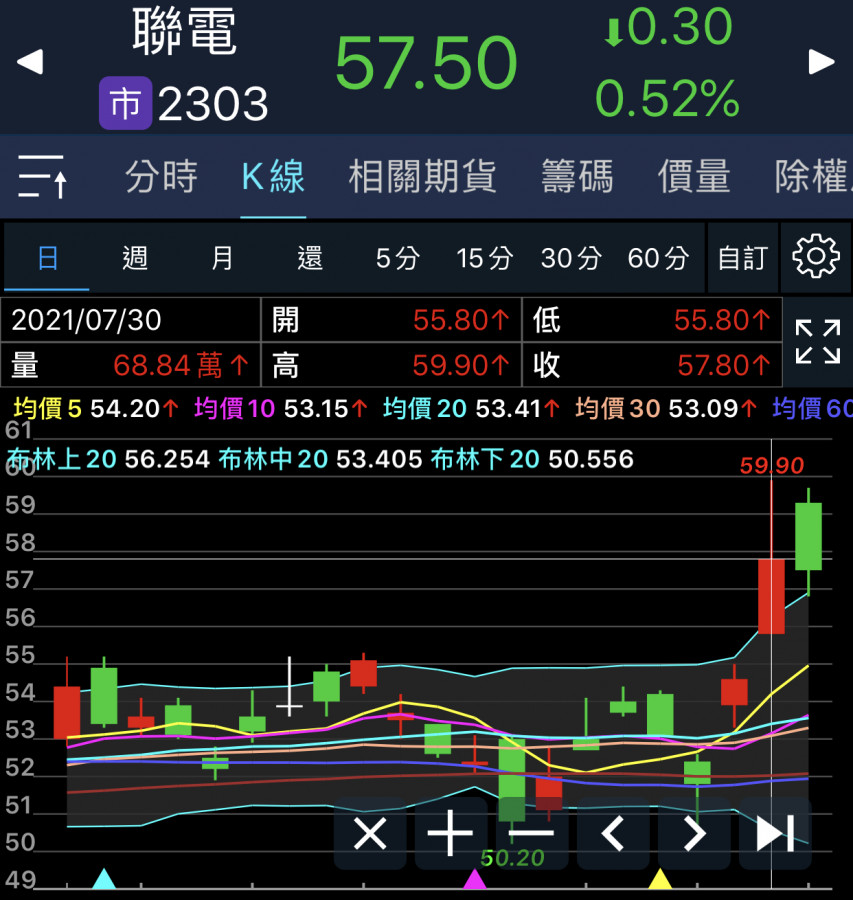Jump to the latest candle
The width and height of the screenshot is (853, 900).
tap(775, 833)
